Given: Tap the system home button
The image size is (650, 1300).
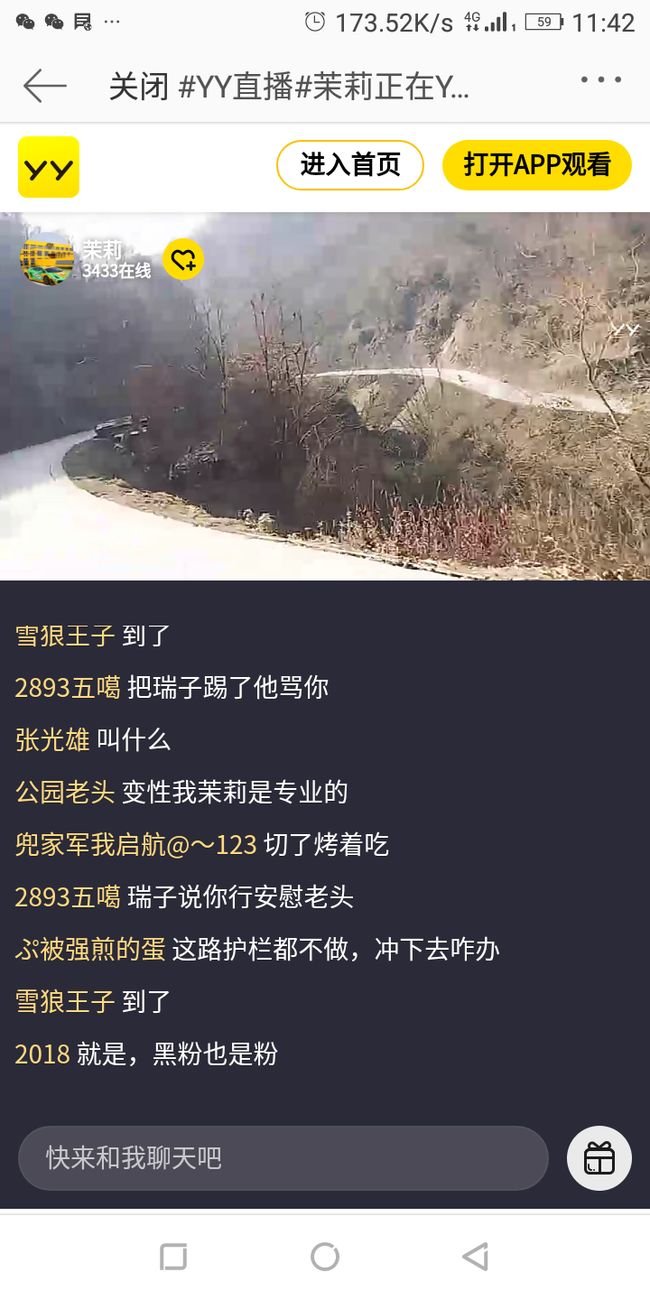Looking at the screenshot, I should point(325,1257).
